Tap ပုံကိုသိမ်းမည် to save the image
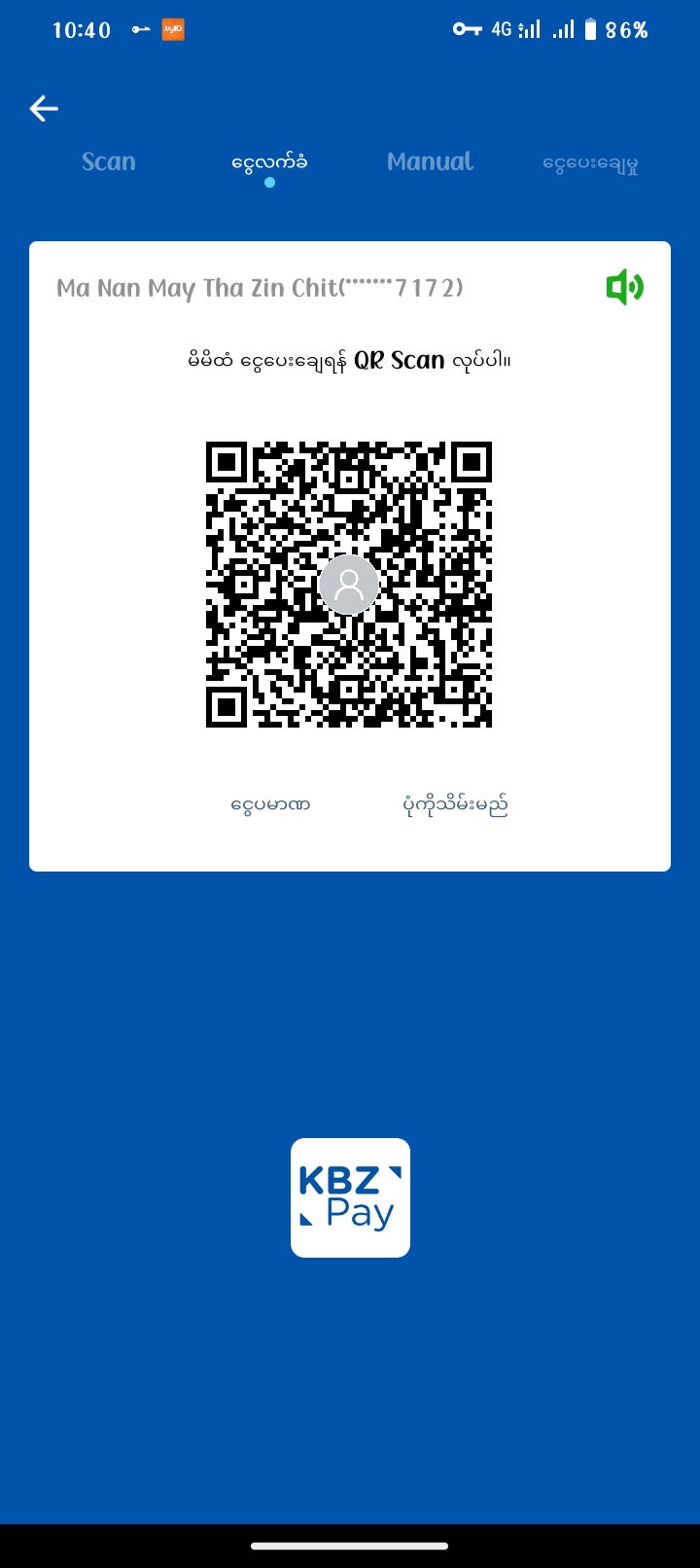The image size is (700, 1568). click(455, 804)
